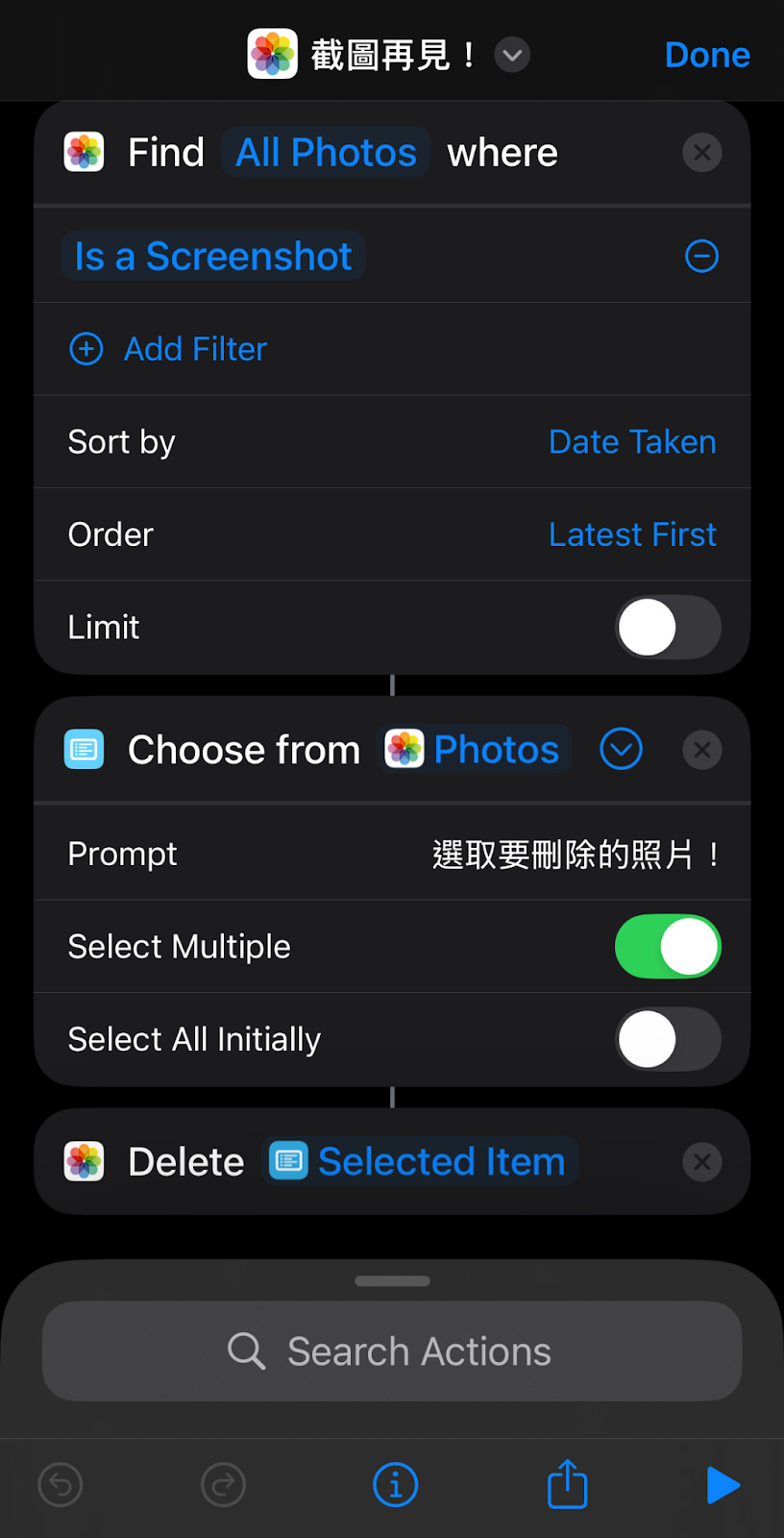784x1538 pixels.
Task: Open the shortcut name dropdown chevron
Action: tap(512, 55)
